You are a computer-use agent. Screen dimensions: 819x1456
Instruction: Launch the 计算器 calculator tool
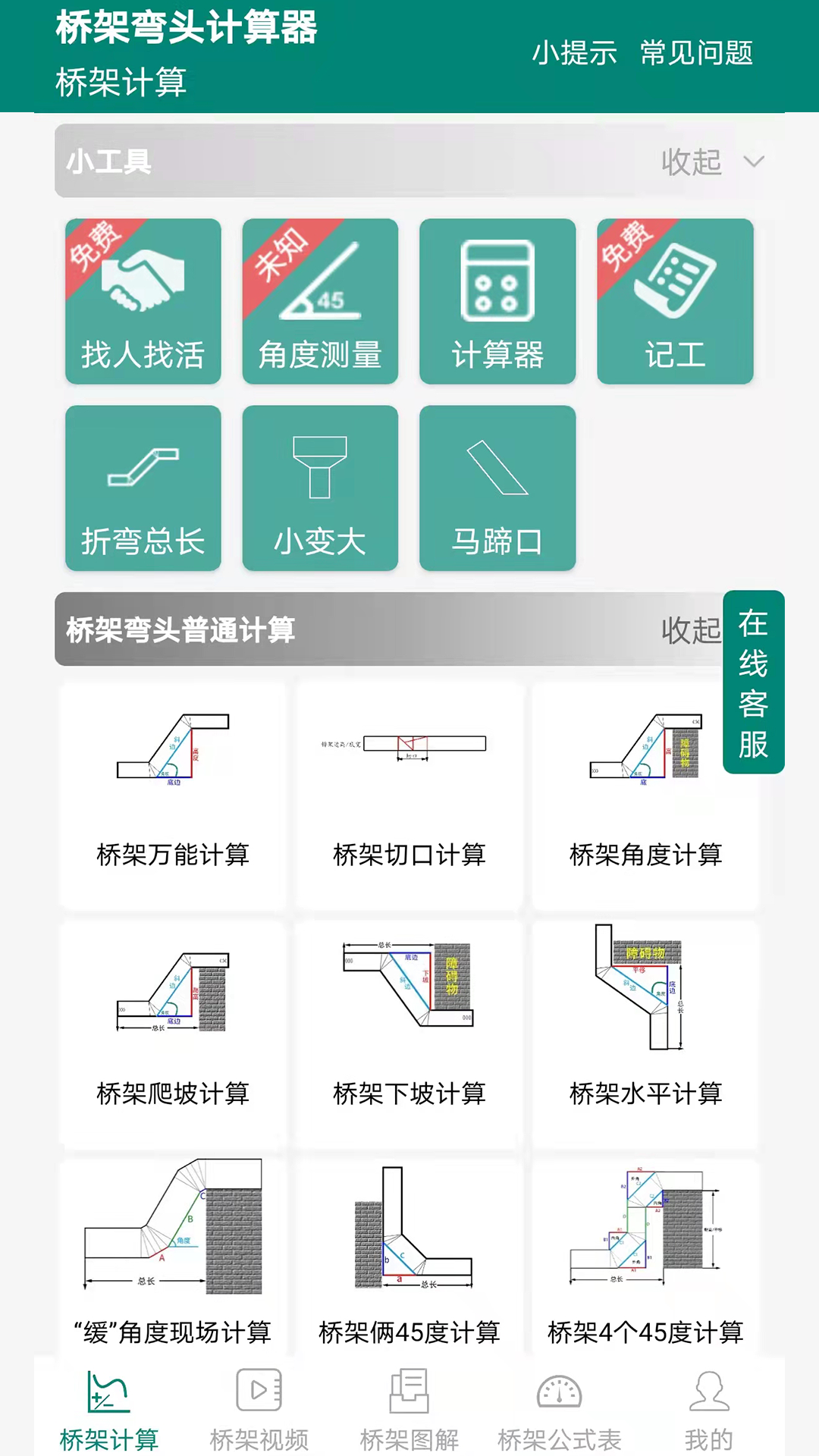click(497, 302)
